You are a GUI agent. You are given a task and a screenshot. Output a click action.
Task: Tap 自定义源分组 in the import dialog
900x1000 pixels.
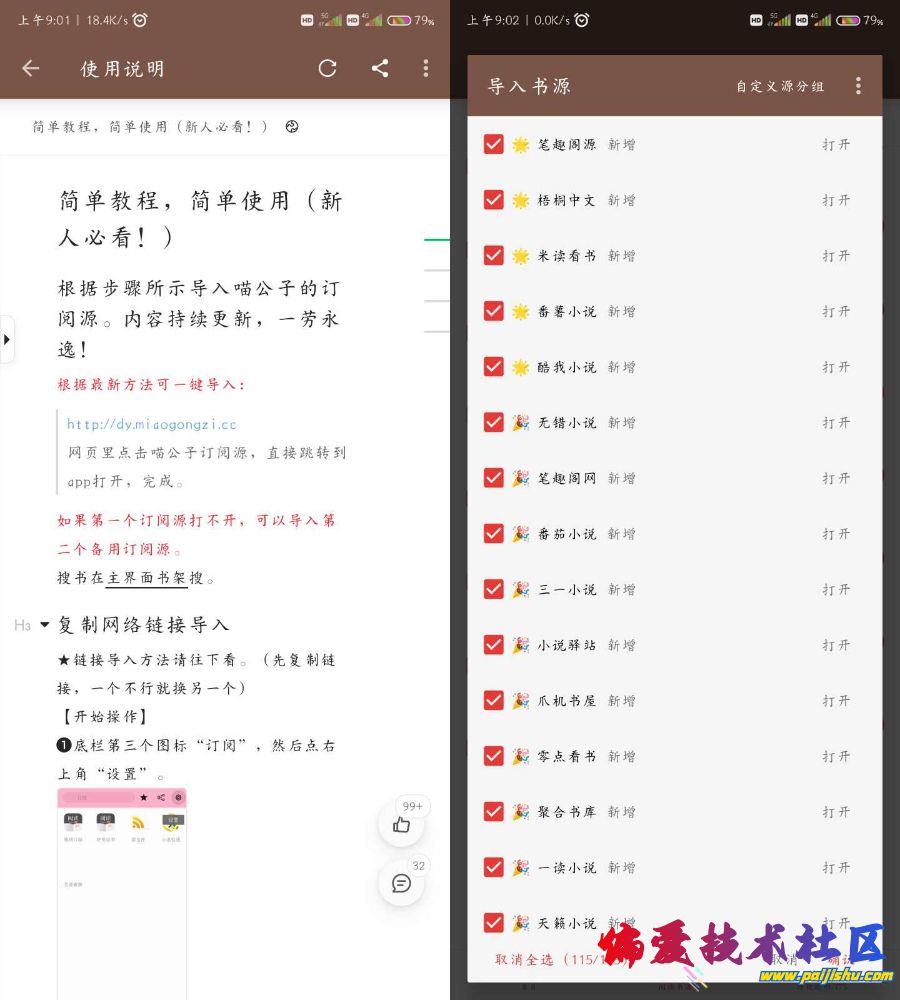click(x=780, y=86)
